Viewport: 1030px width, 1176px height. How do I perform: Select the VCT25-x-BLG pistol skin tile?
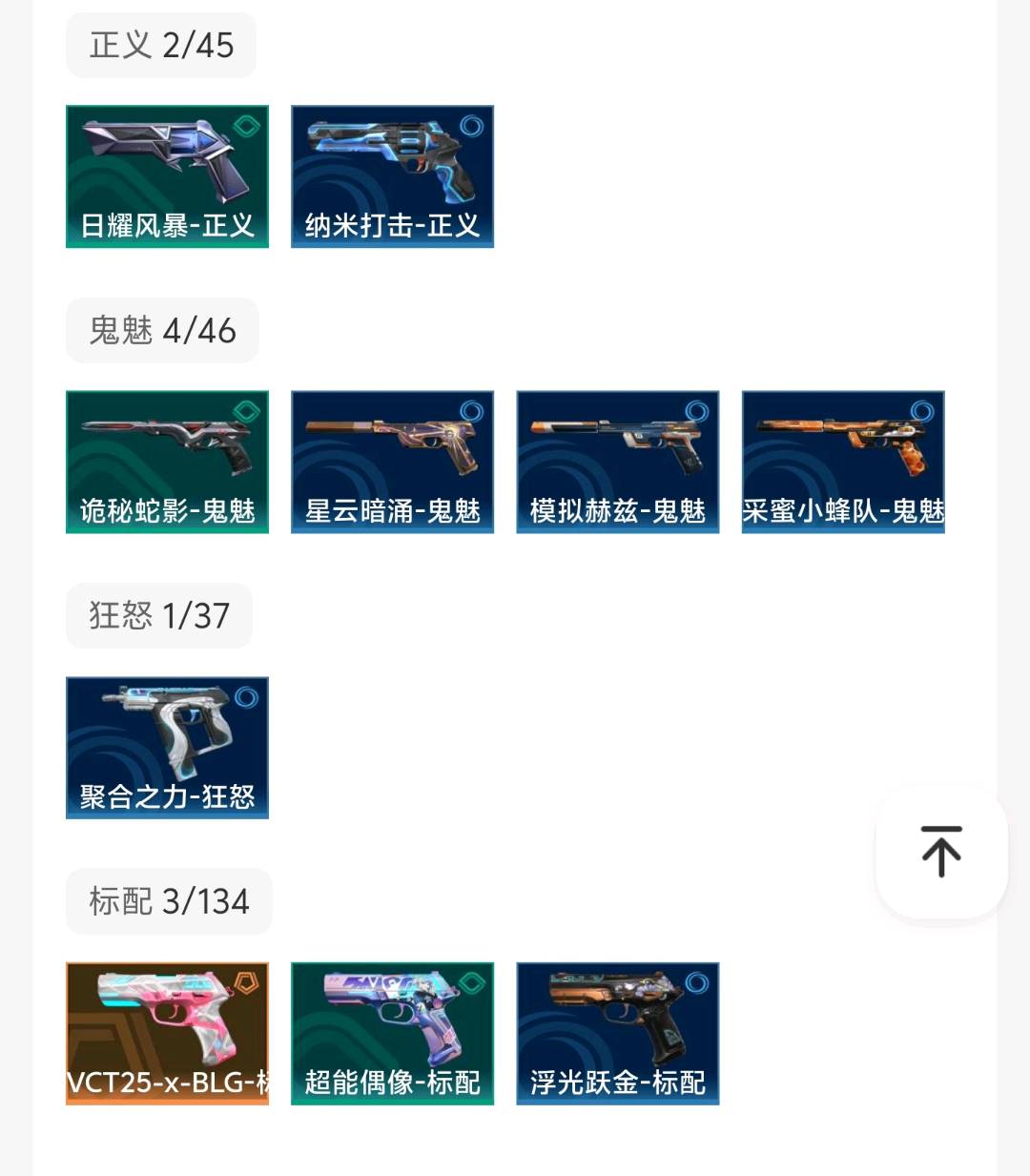(167, 1033)
